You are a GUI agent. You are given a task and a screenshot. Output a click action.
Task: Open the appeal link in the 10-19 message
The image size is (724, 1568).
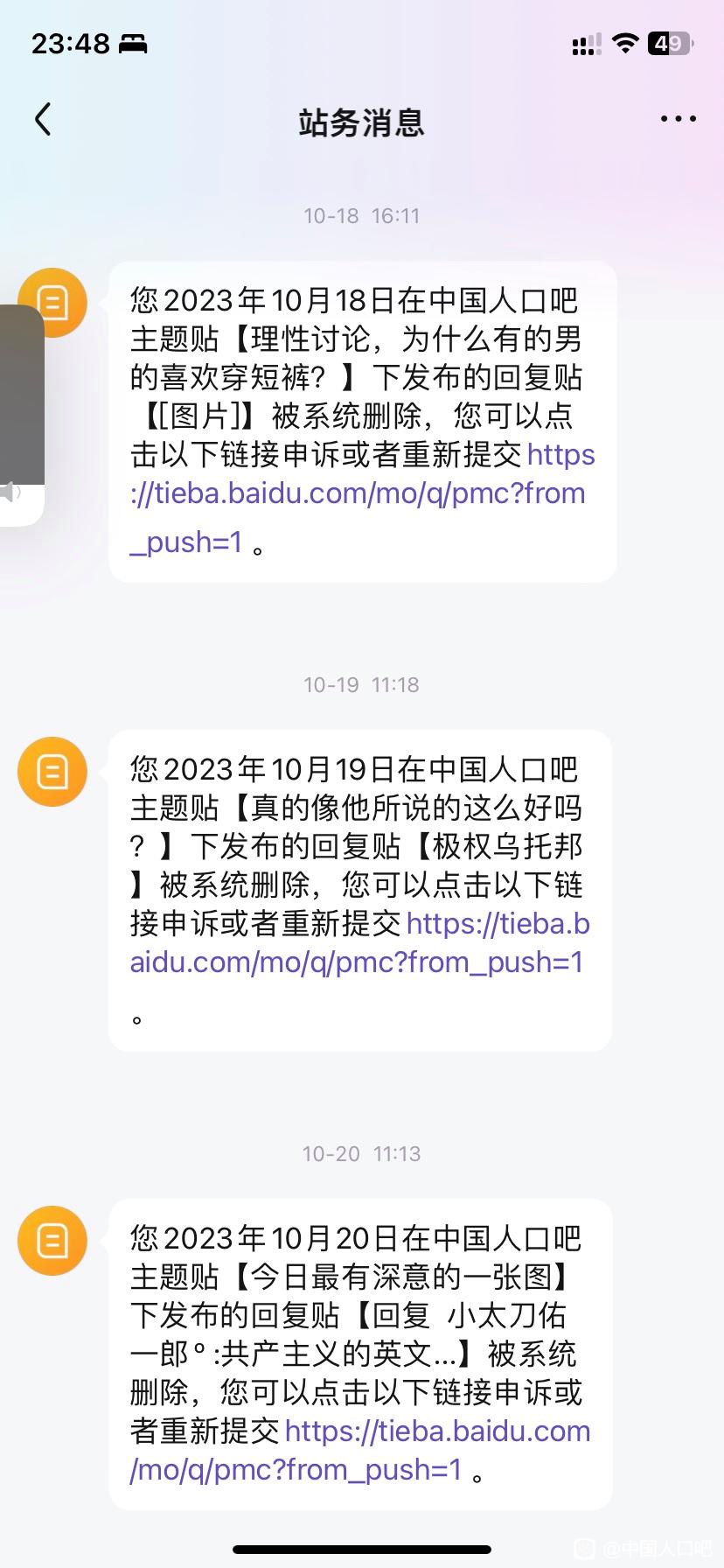[x=358, y=943]
